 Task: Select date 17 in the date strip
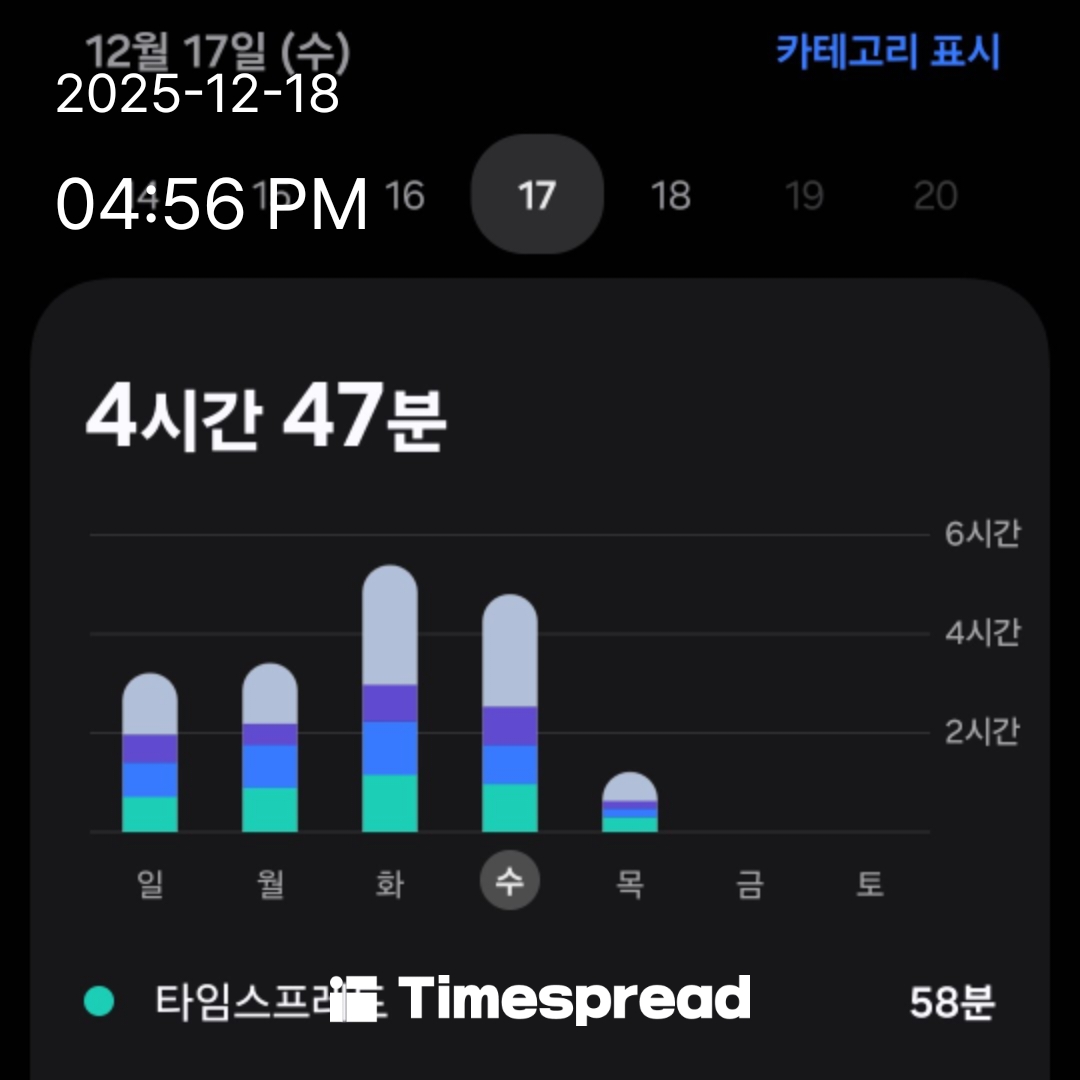[x=537, y=195]
